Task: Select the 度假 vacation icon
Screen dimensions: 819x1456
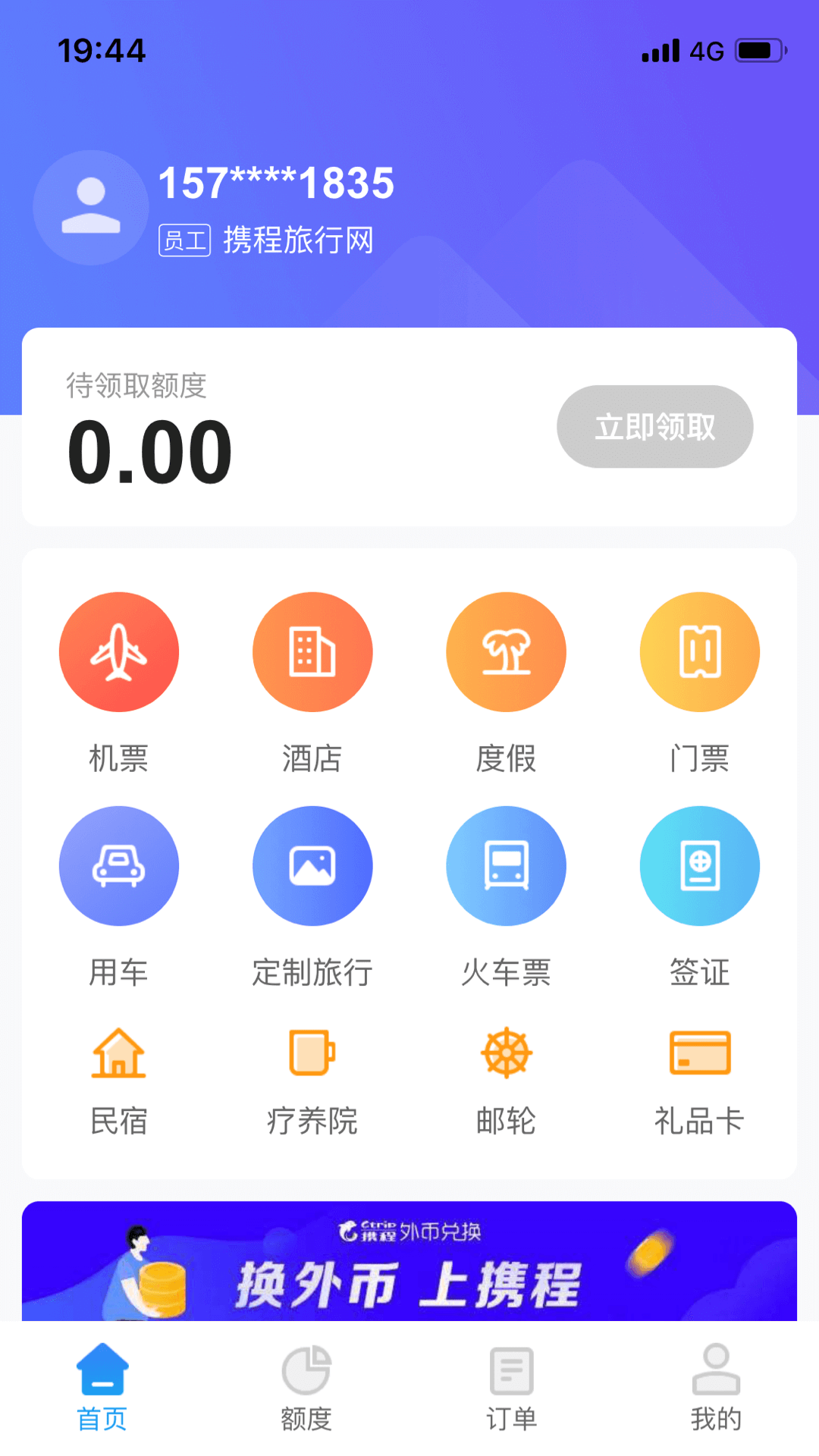Action: pos(506,652)
